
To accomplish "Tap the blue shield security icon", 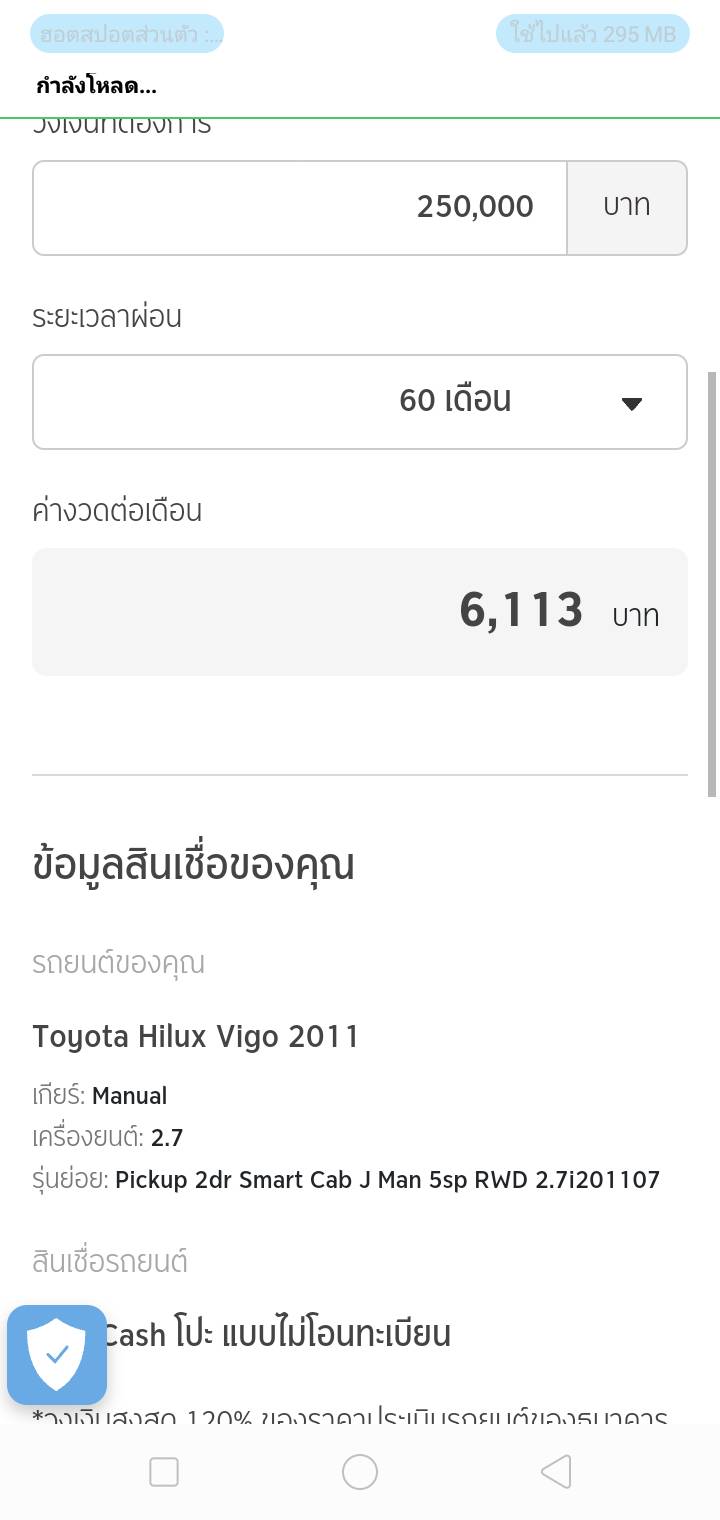I will (x=57, y=1355).
